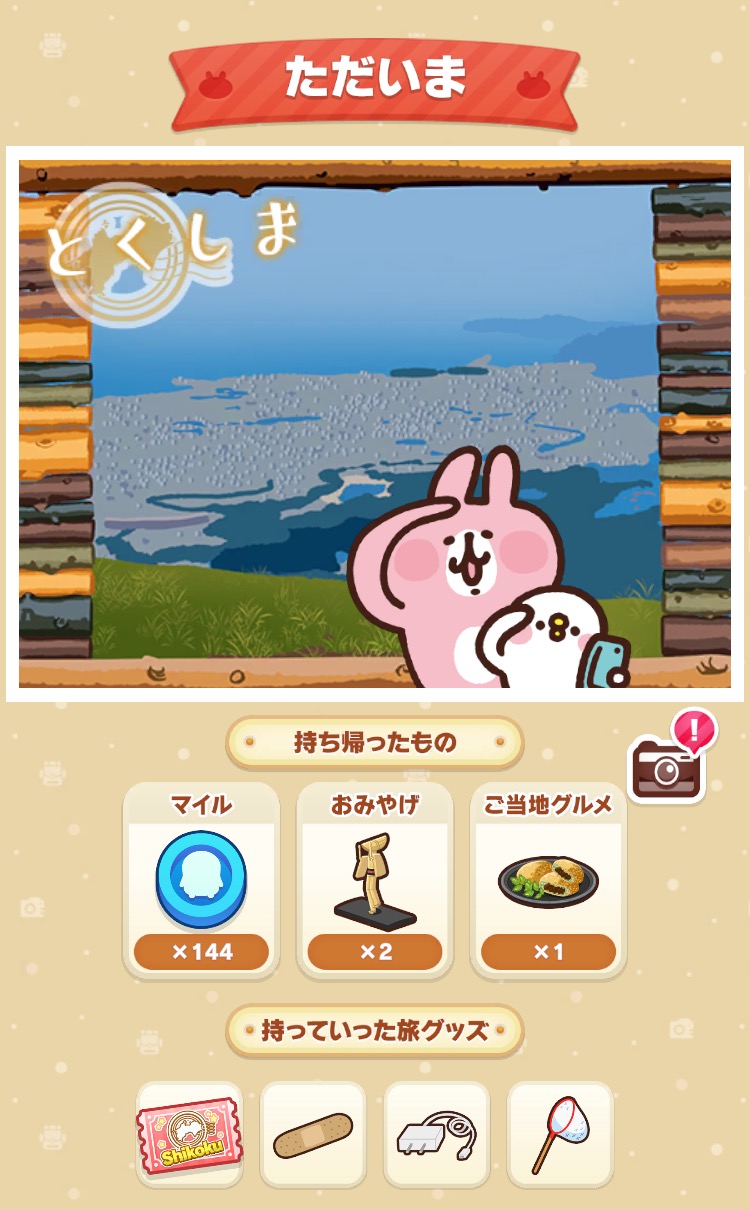
Task: Select the マイル reward card
Action: pyautogui.click(x=201, y=881)
